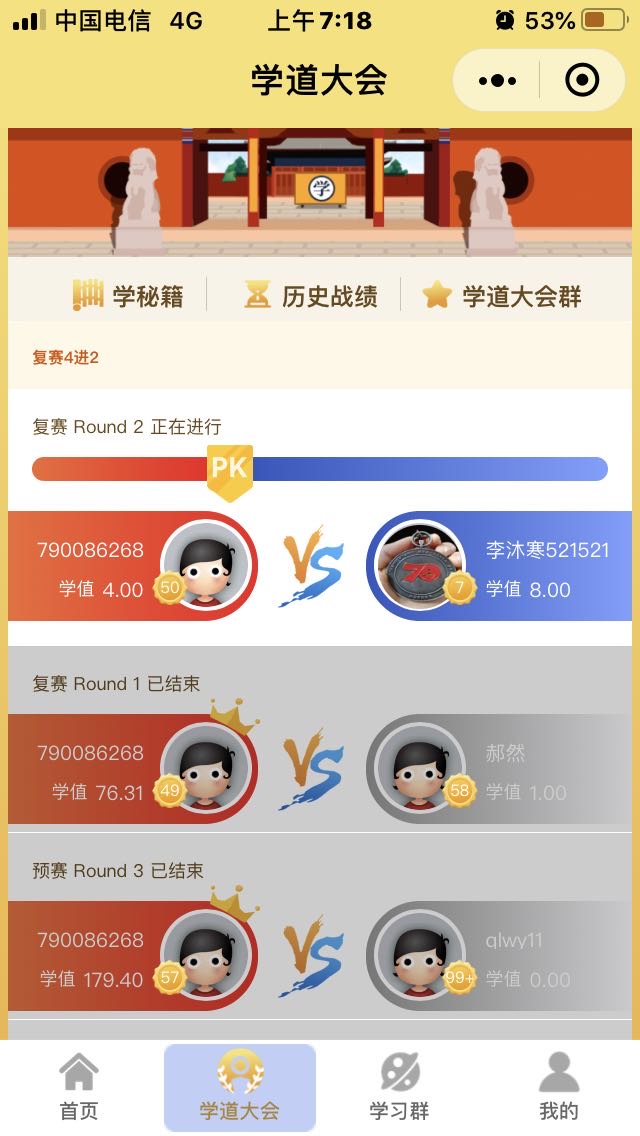The width and height of the screenshot is (640, 1136).
Task: View 历史战绩 history records
Action: (311, 296)
